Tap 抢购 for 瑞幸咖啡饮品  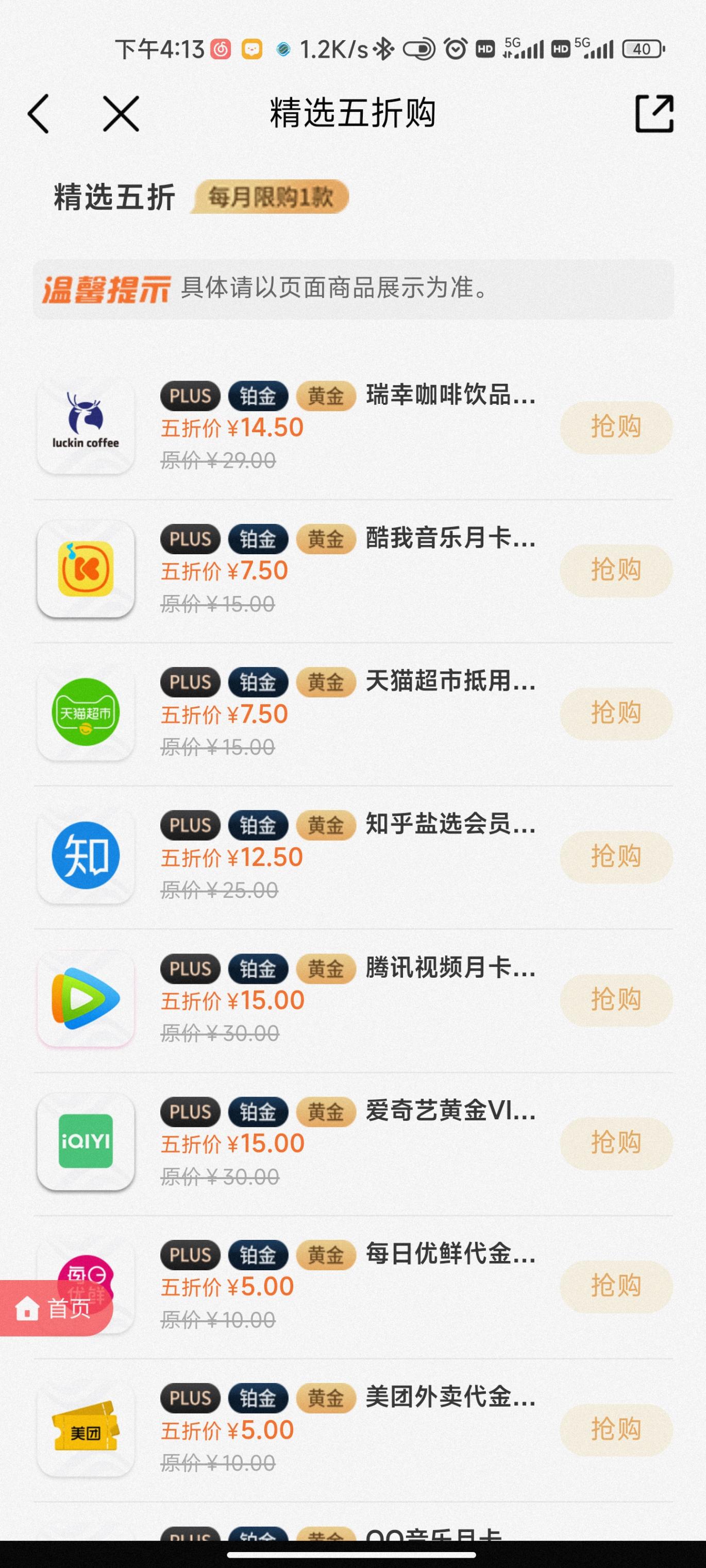(x=616, y=428)
